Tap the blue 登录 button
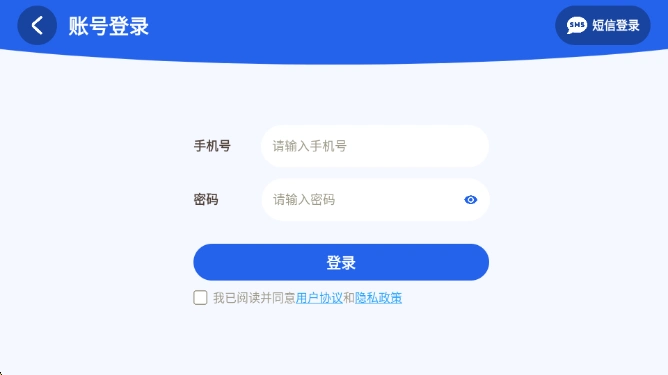Screen dimensions: 668x375 coord(341,262)
